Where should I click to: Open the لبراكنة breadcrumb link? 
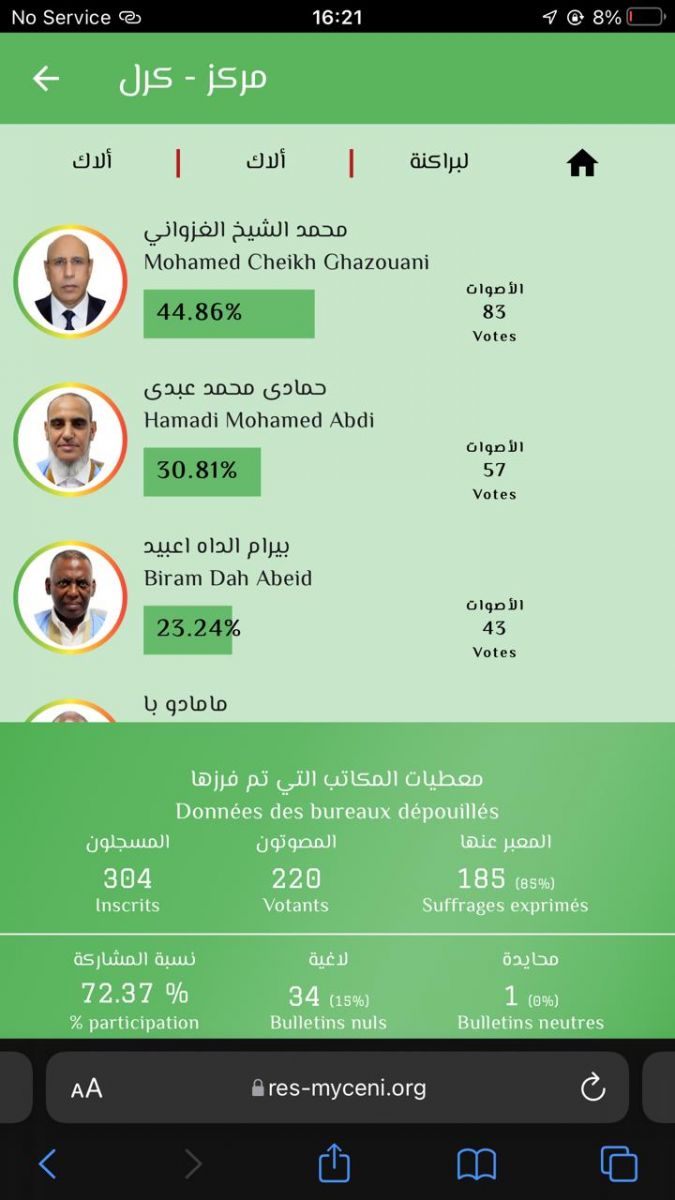[439, 162]
